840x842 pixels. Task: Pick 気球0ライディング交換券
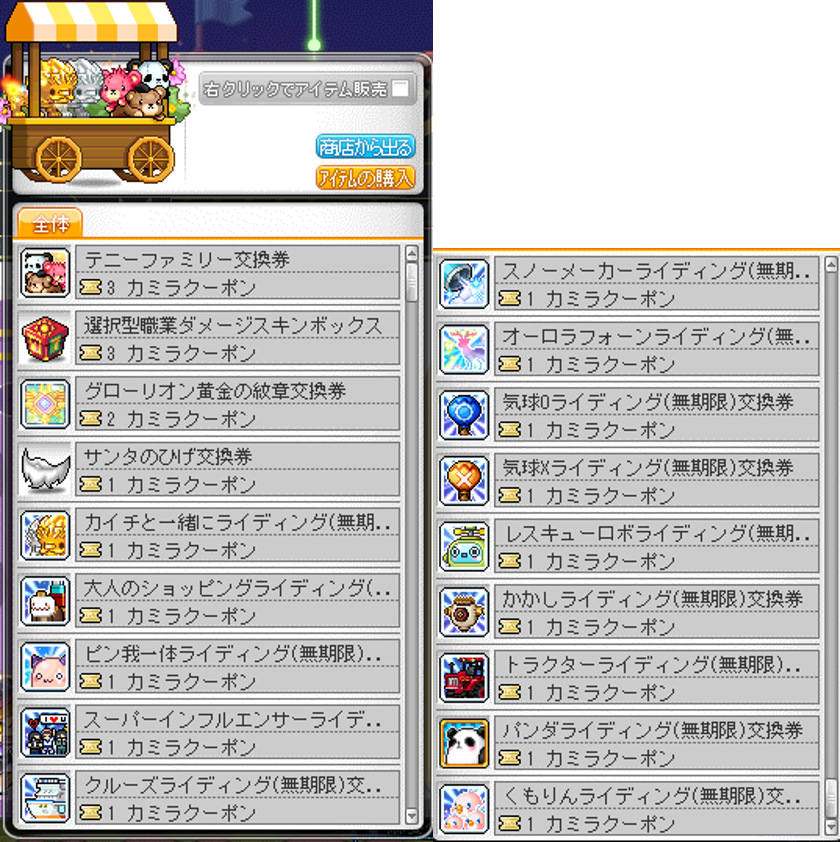point(628,415)
